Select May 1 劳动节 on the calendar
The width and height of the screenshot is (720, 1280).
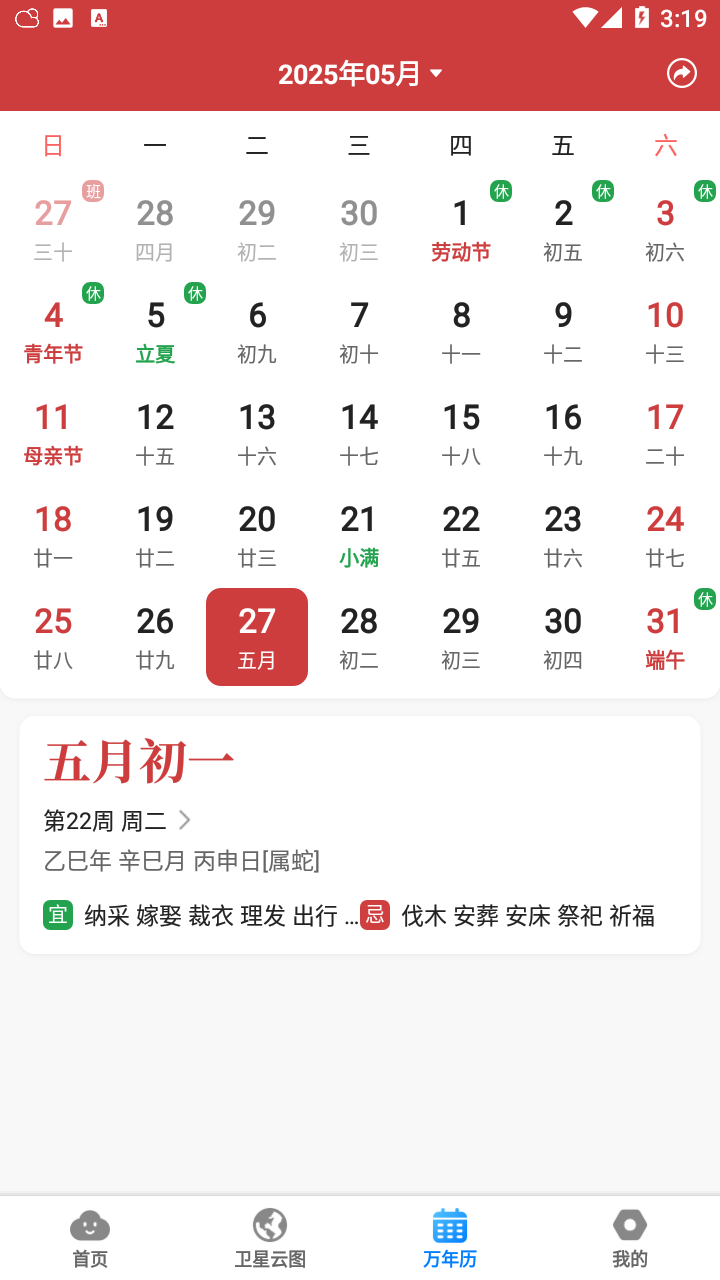pyautogui.click(x=461, y=230)
